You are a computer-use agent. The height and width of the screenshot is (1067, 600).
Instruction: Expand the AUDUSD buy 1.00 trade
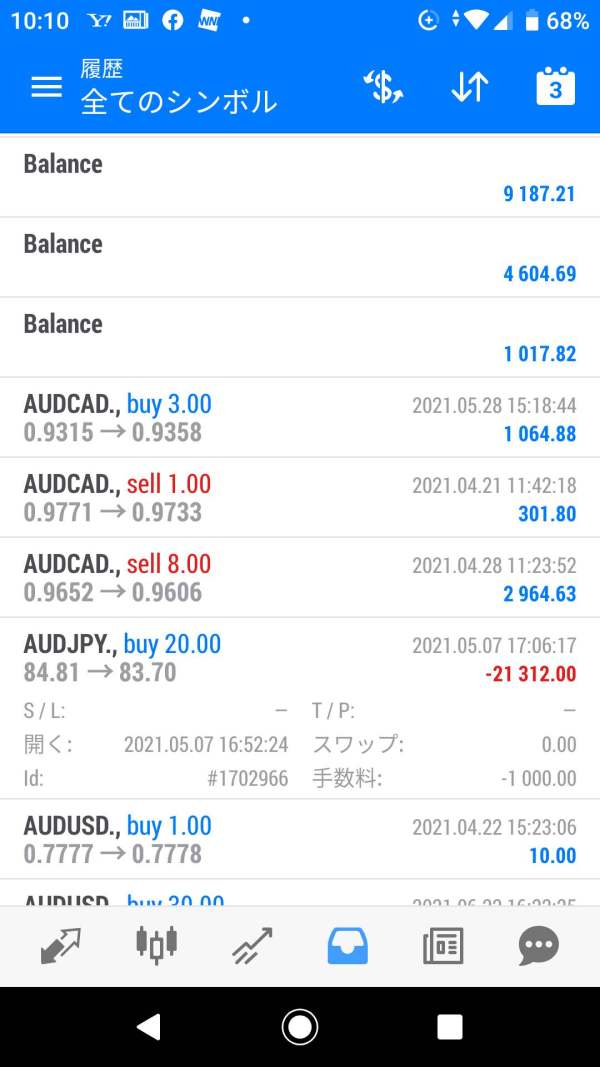300,839
